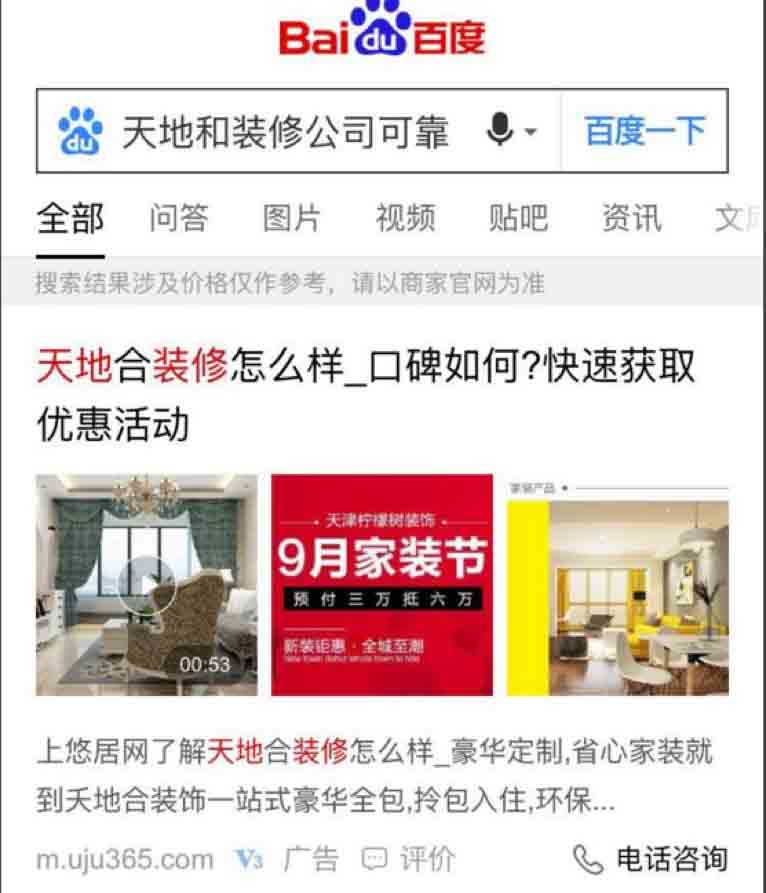Tap 电话咨询 to call the company
This screenshot has width=766, height=893.
point(652,858)
